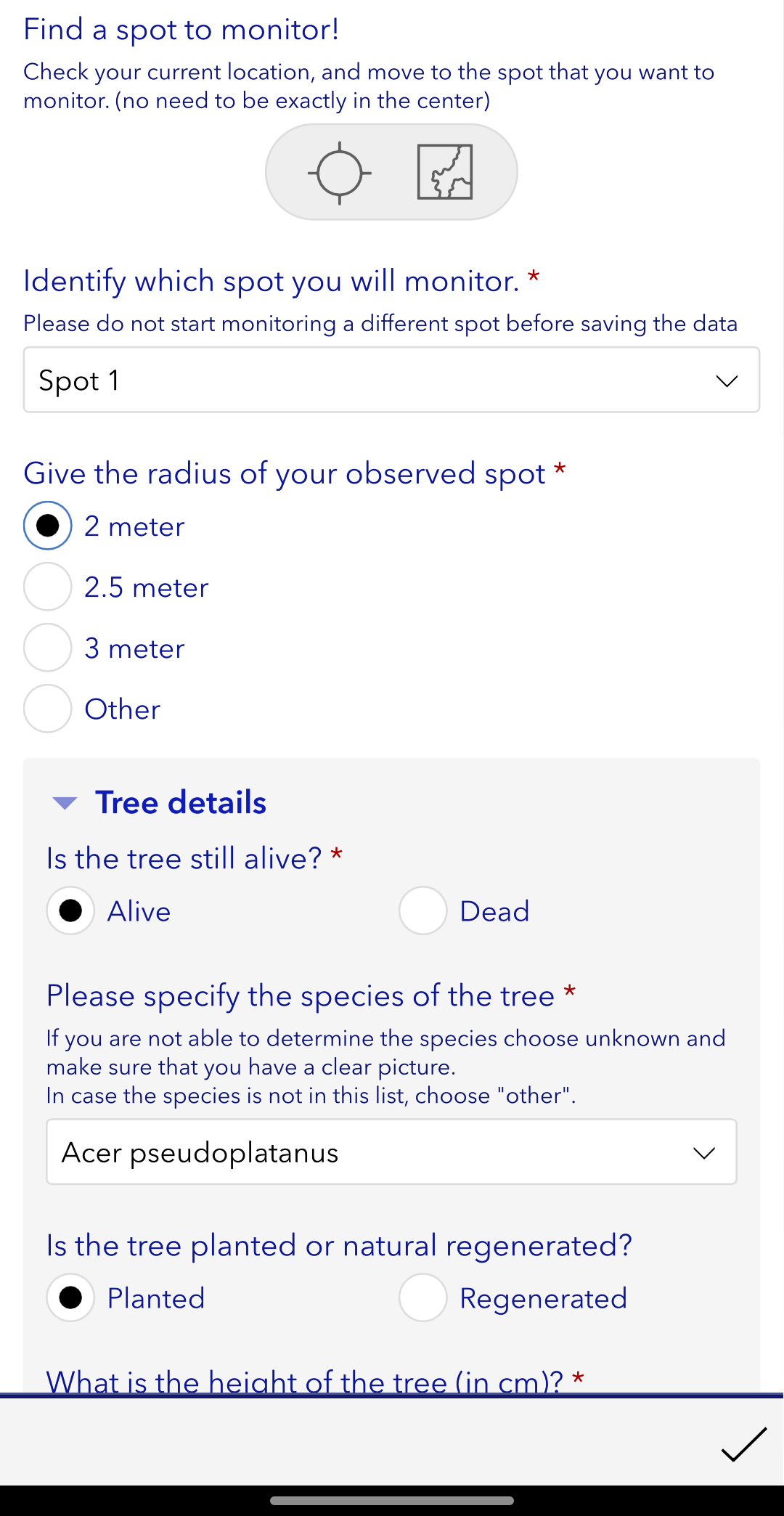Tap the current location crosshair icon
This screenshot has height=1516, width=784.
pyautogui.click(x=339, y=173)
